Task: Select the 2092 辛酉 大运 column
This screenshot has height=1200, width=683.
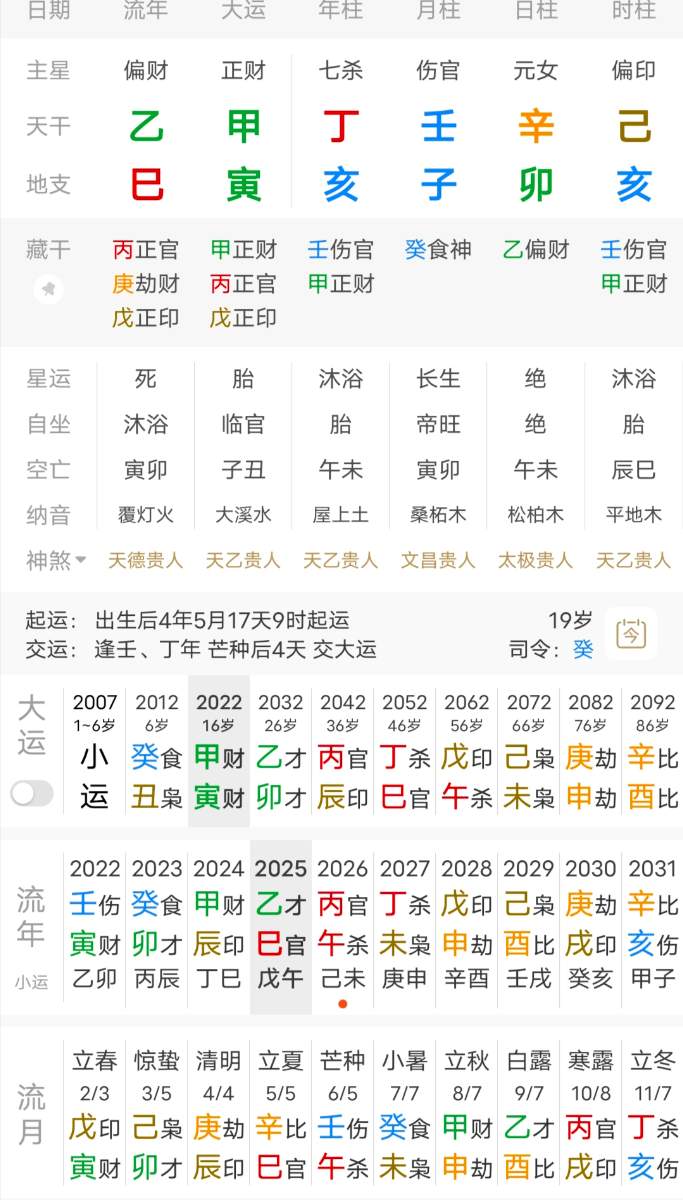Action: [x=652, y=752]
